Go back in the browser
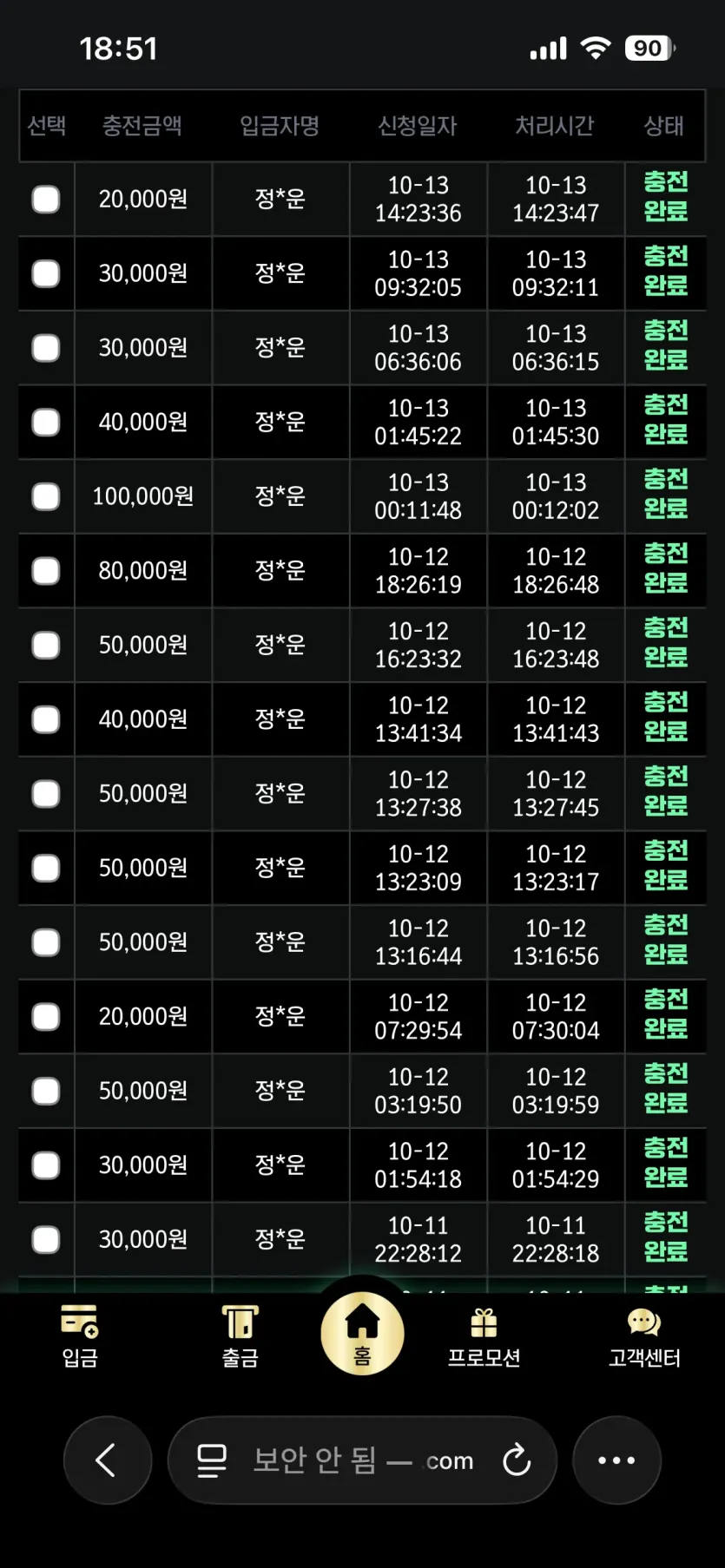The height and width of the screenshot is (1568, 725). (x=107, y=1460)
